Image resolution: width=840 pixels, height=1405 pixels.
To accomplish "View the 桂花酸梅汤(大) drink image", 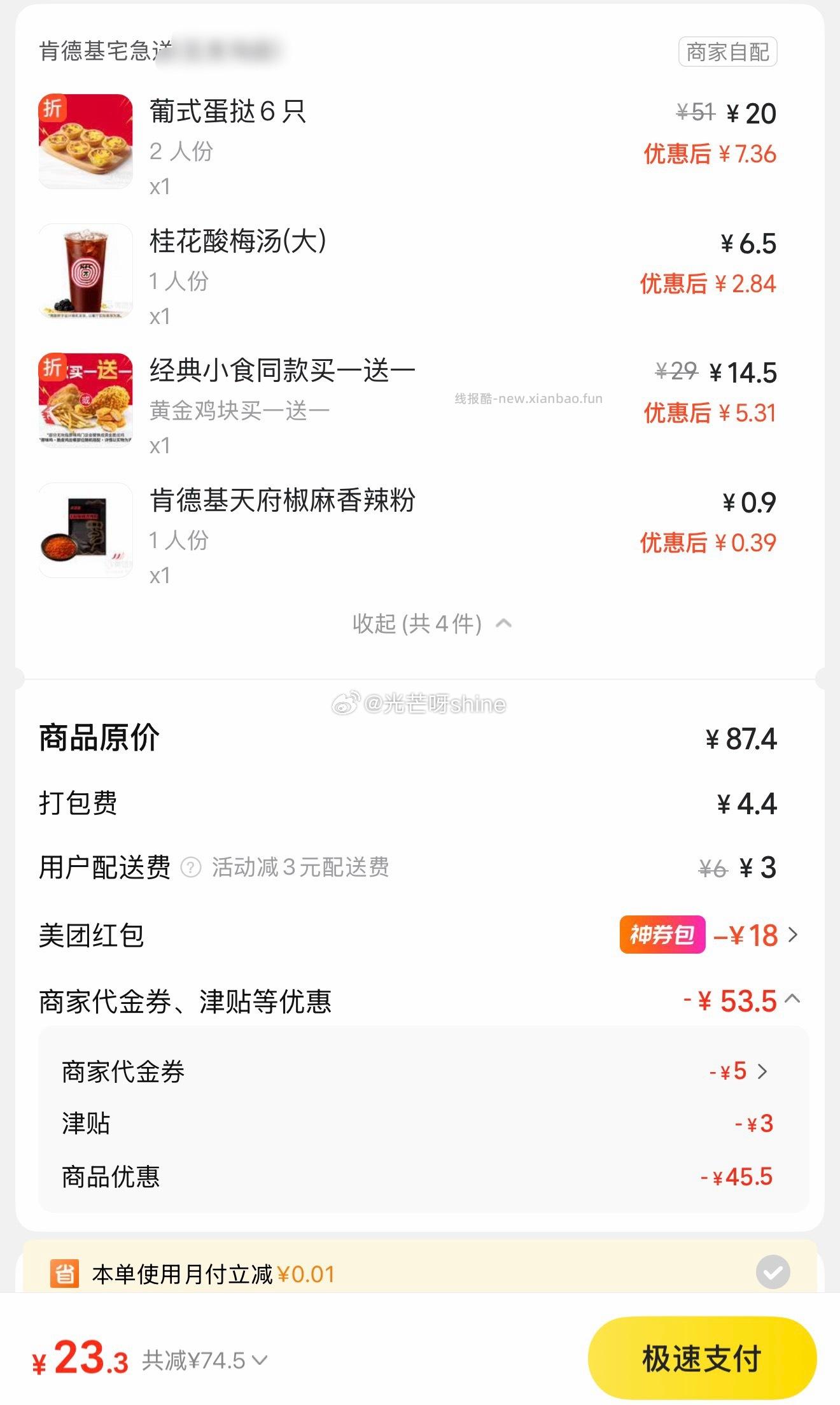I will pyautogui.click(x=85, y=271).
